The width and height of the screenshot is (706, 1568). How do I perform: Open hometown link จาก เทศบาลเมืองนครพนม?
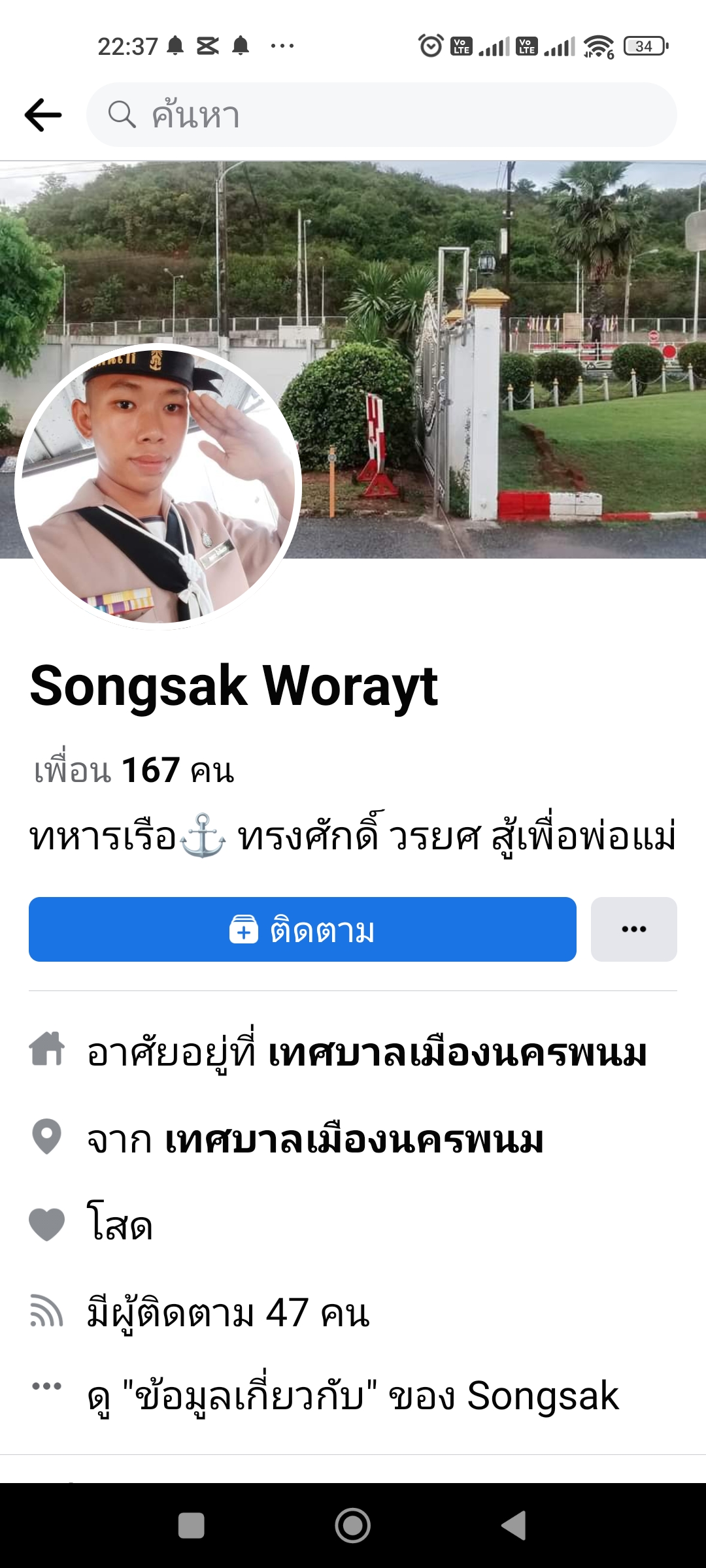(353, 1140)
